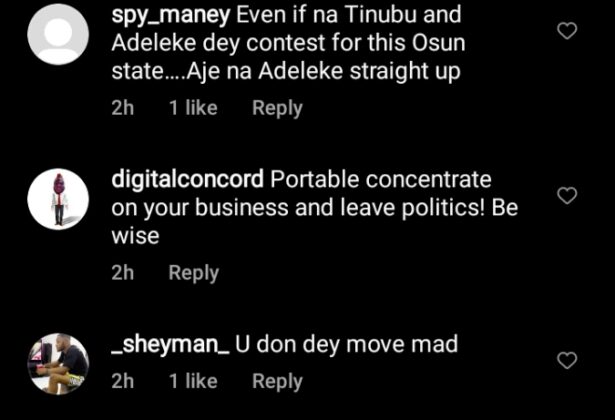
Task: Open spy_maney's profile picture
Action: coord(57,35)
